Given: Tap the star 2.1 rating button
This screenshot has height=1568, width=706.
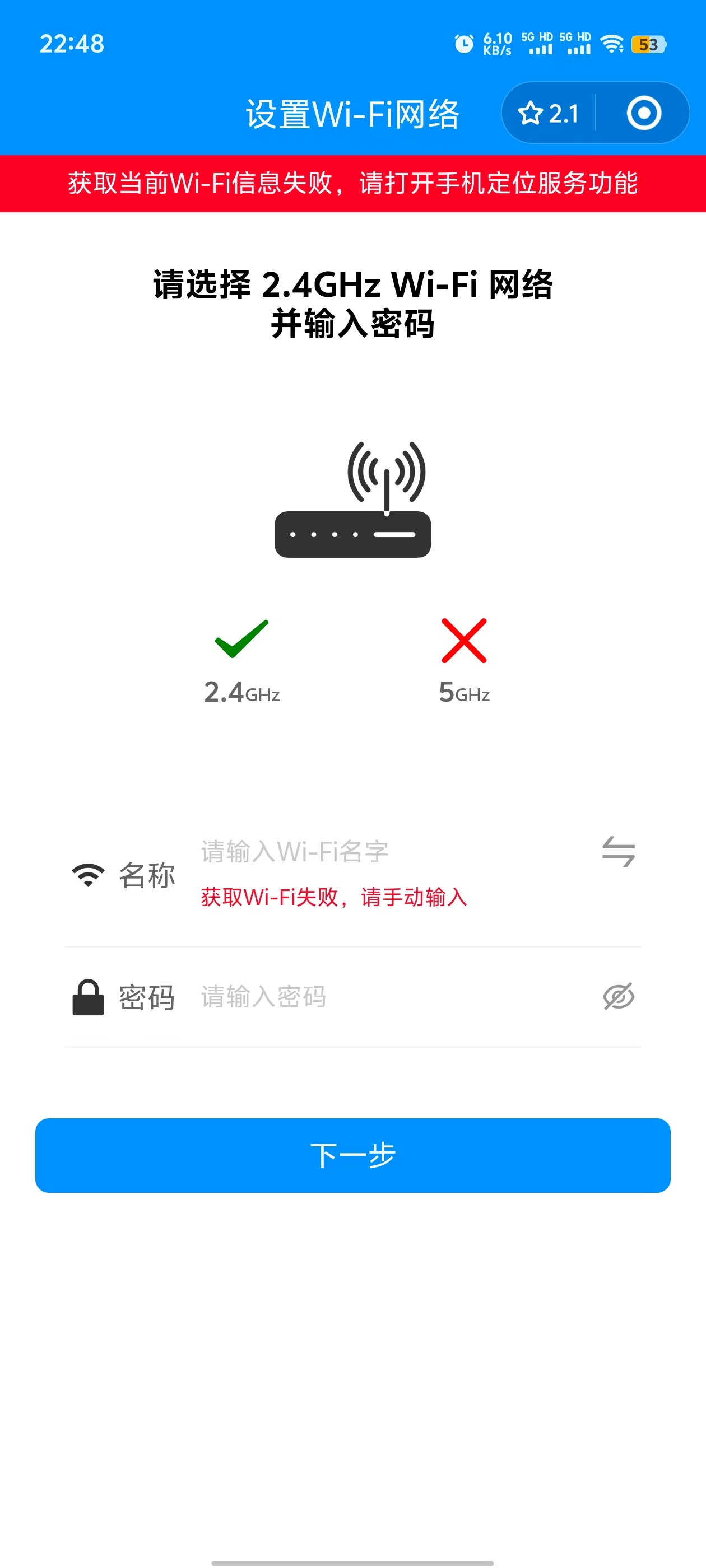Looking at the screenshot, I should tap(547, 113).
